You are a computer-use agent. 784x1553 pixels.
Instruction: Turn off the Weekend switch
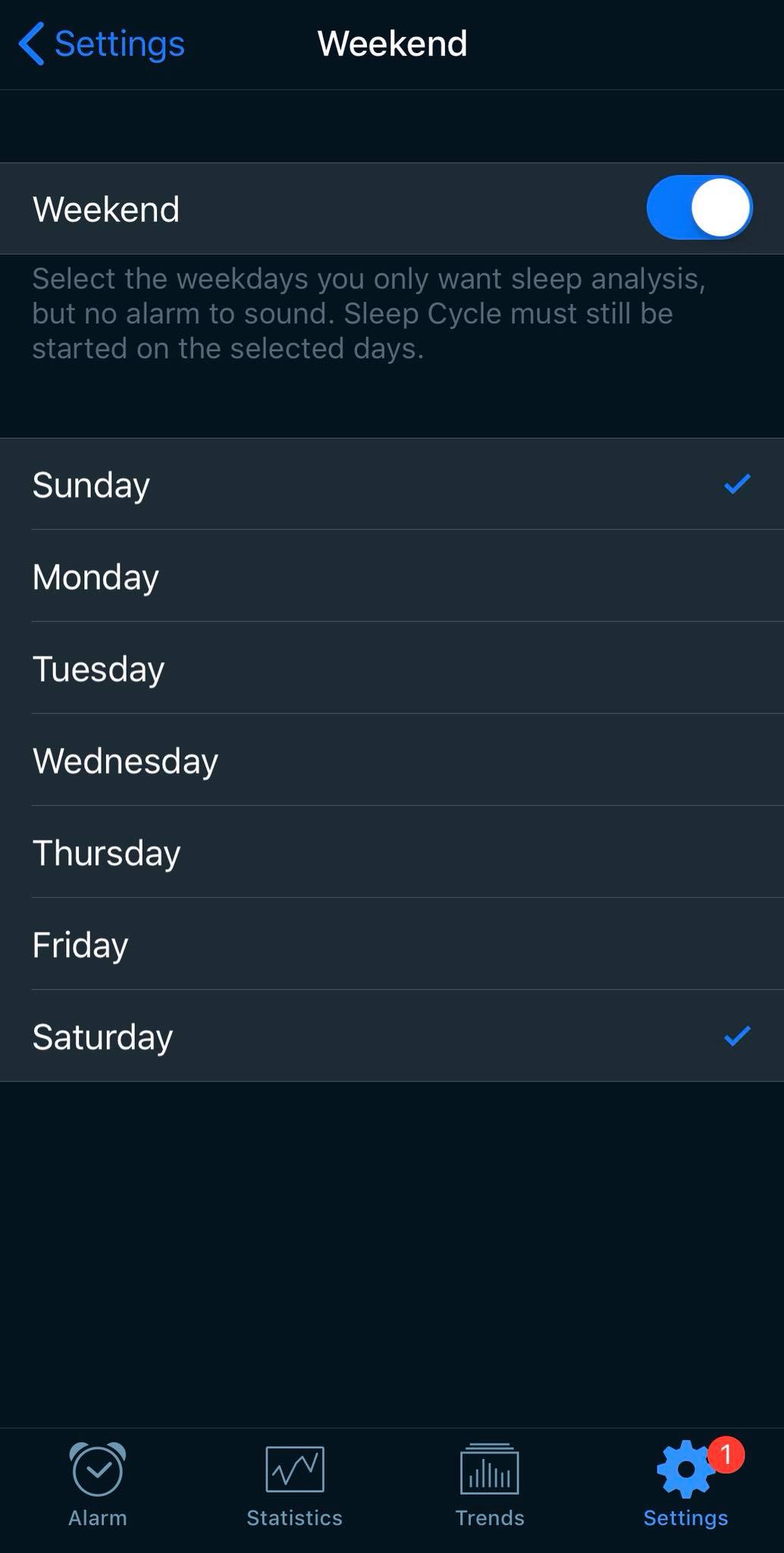pos(699,208)
